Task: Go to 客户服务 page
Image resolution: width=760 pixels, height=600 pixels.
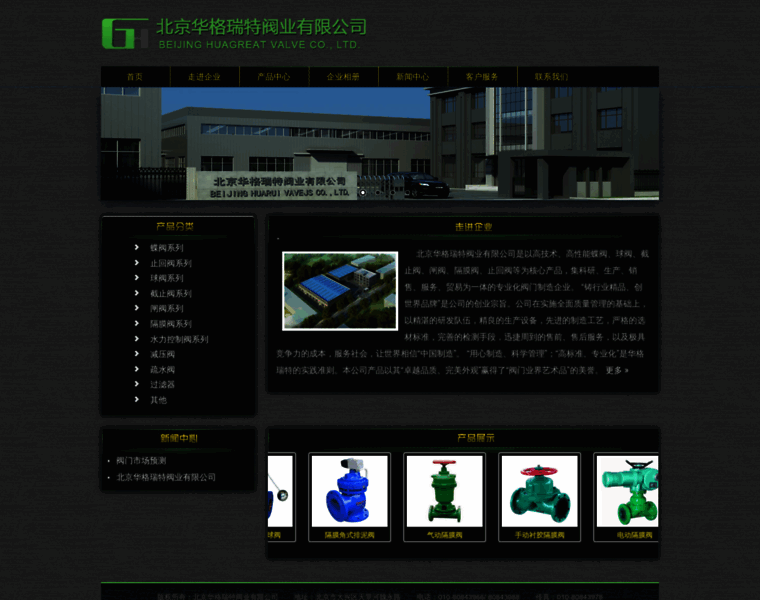Action: click(482, 76)
